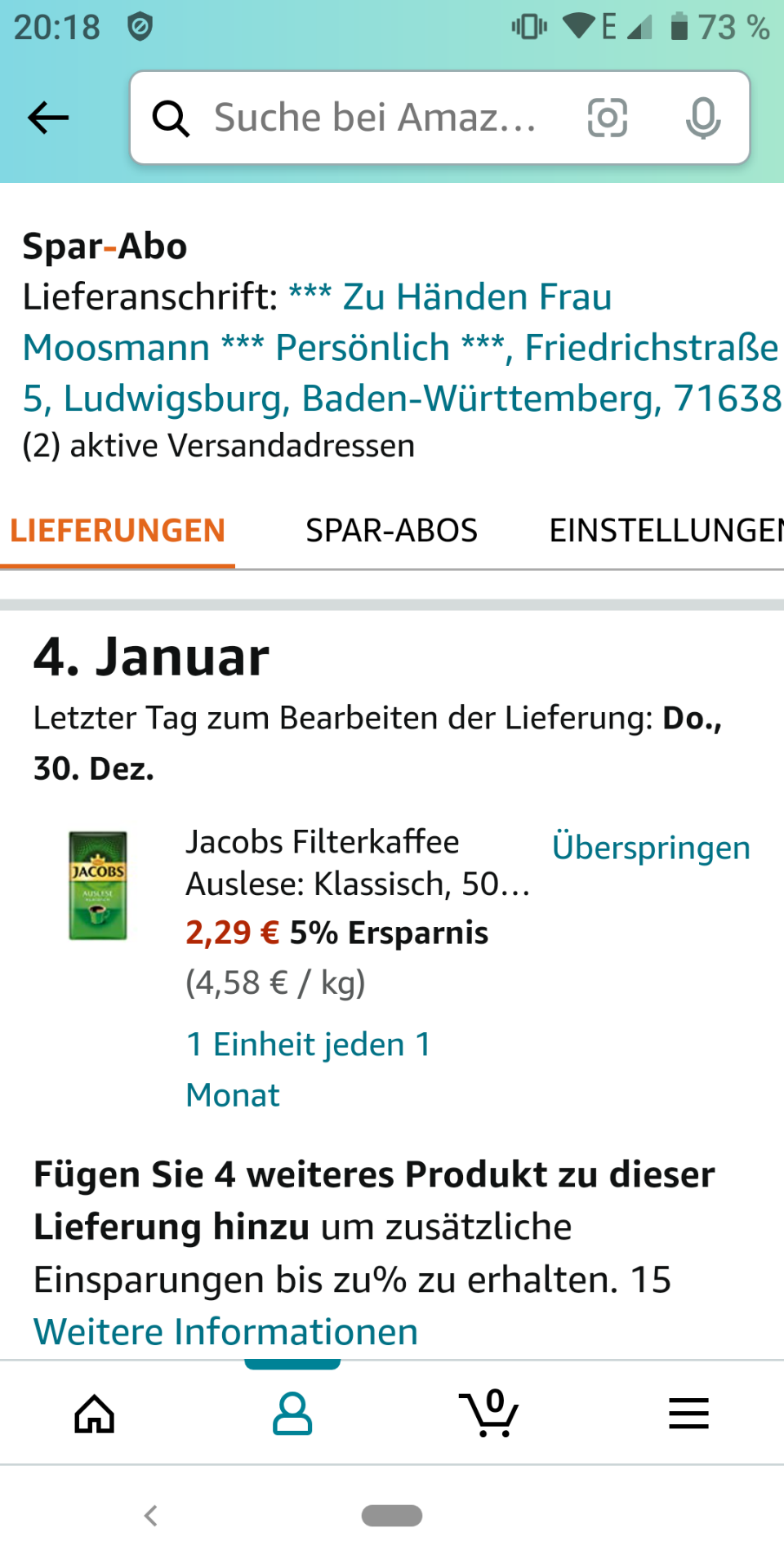Open the camera scan search icon
This screenshot has height=1568, width=784.
click(608, 118)
